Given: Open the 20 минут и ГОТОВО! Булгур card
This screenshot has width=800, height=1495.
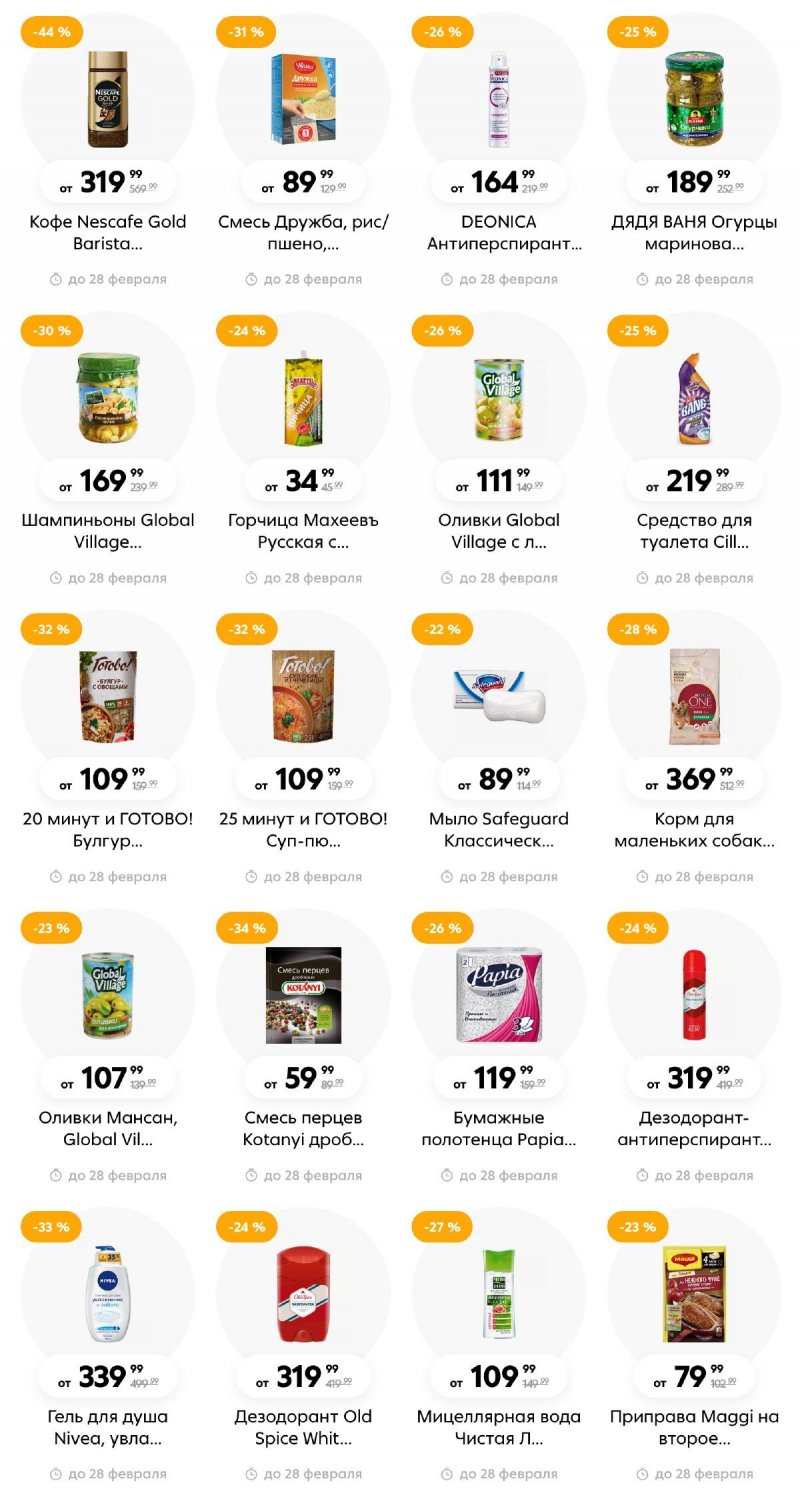Looking at the screenshot, I should tap(107, 697).
